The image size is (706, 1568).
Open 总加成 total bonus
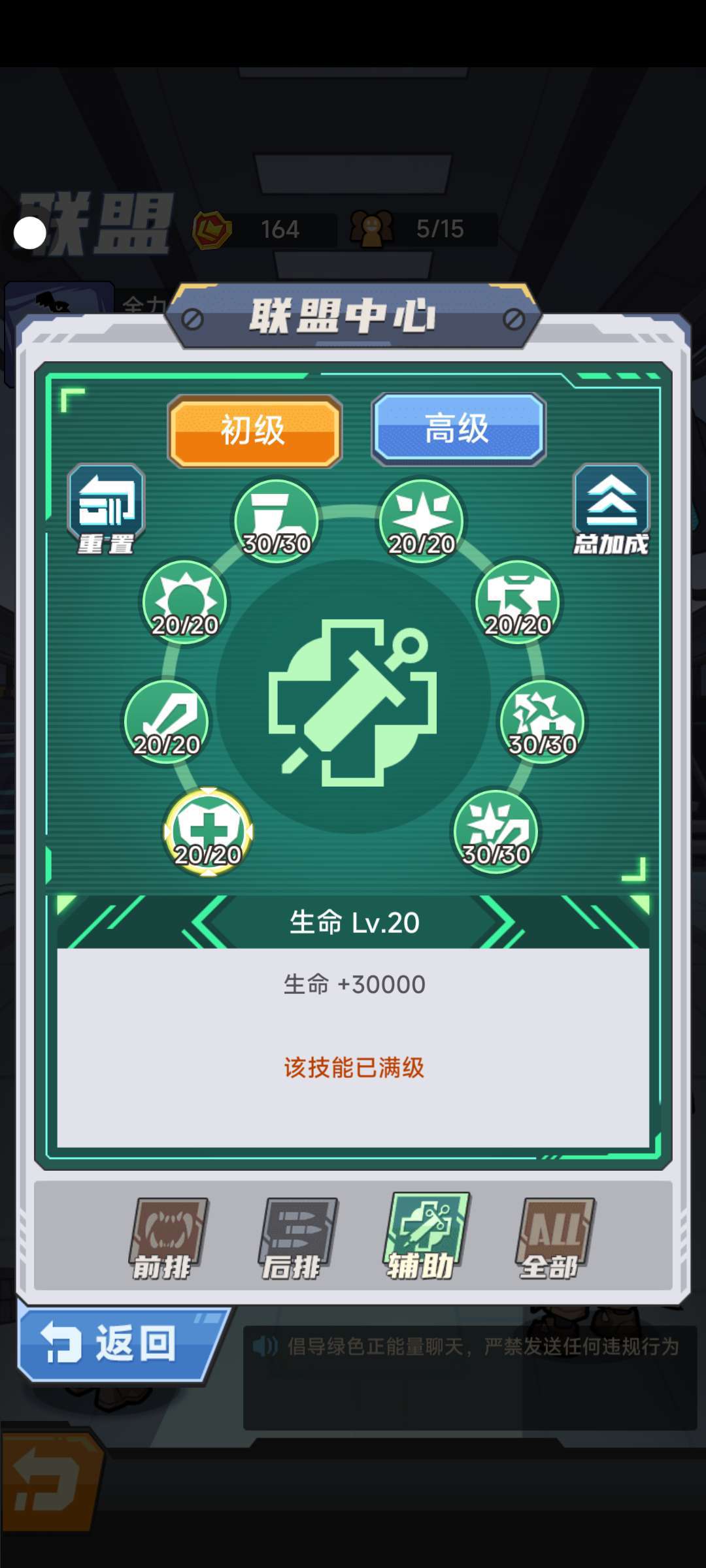611,509
